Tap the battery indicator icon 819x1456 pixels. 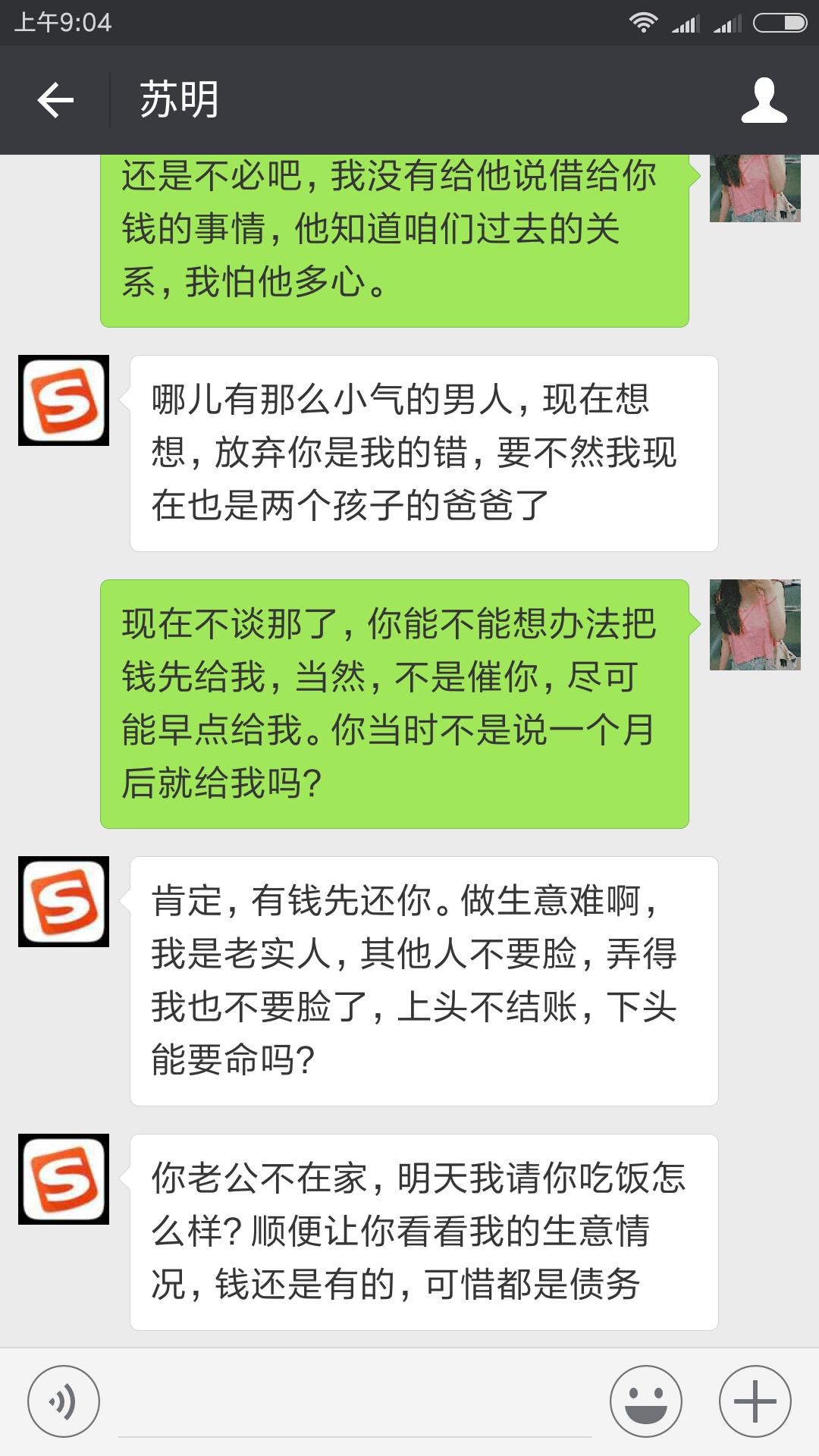click(781, 23)
